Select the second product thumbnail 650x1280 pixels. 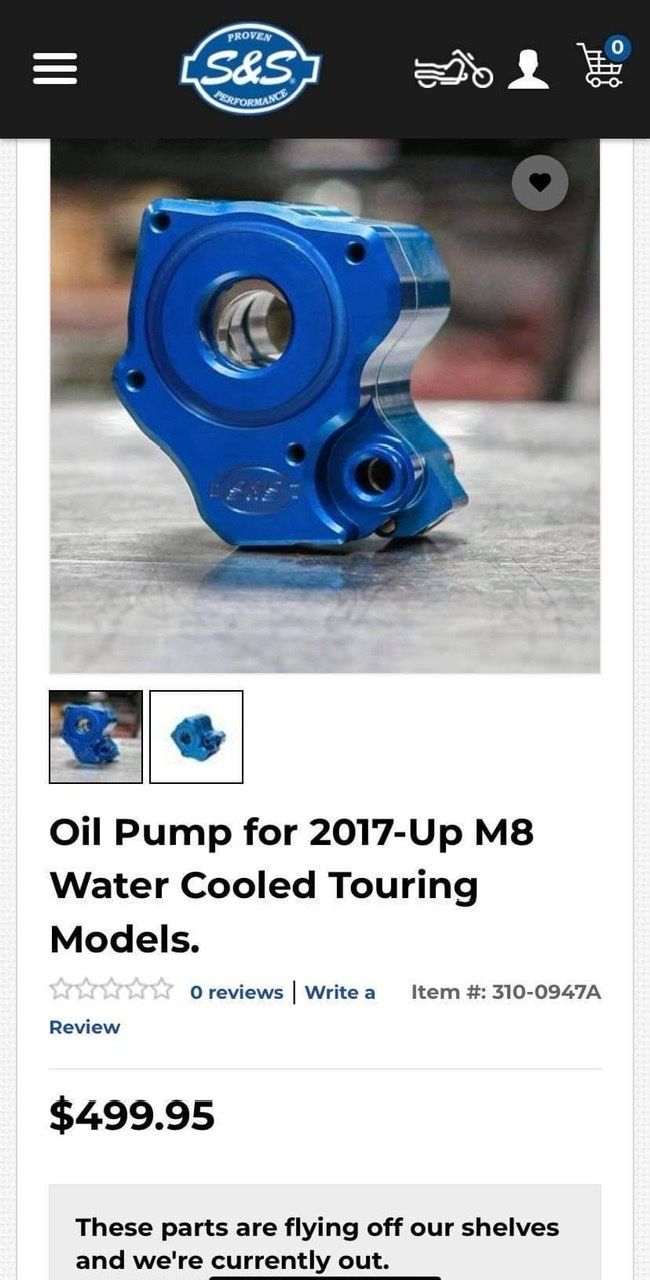[x=196, y=737]
